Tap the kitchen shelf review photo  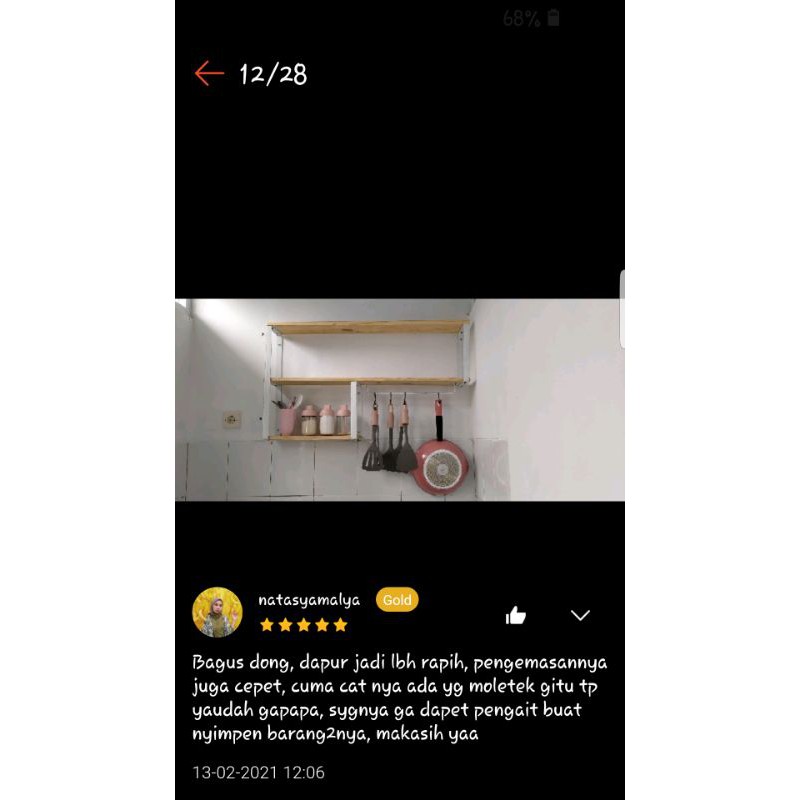(x=400, y=400)
